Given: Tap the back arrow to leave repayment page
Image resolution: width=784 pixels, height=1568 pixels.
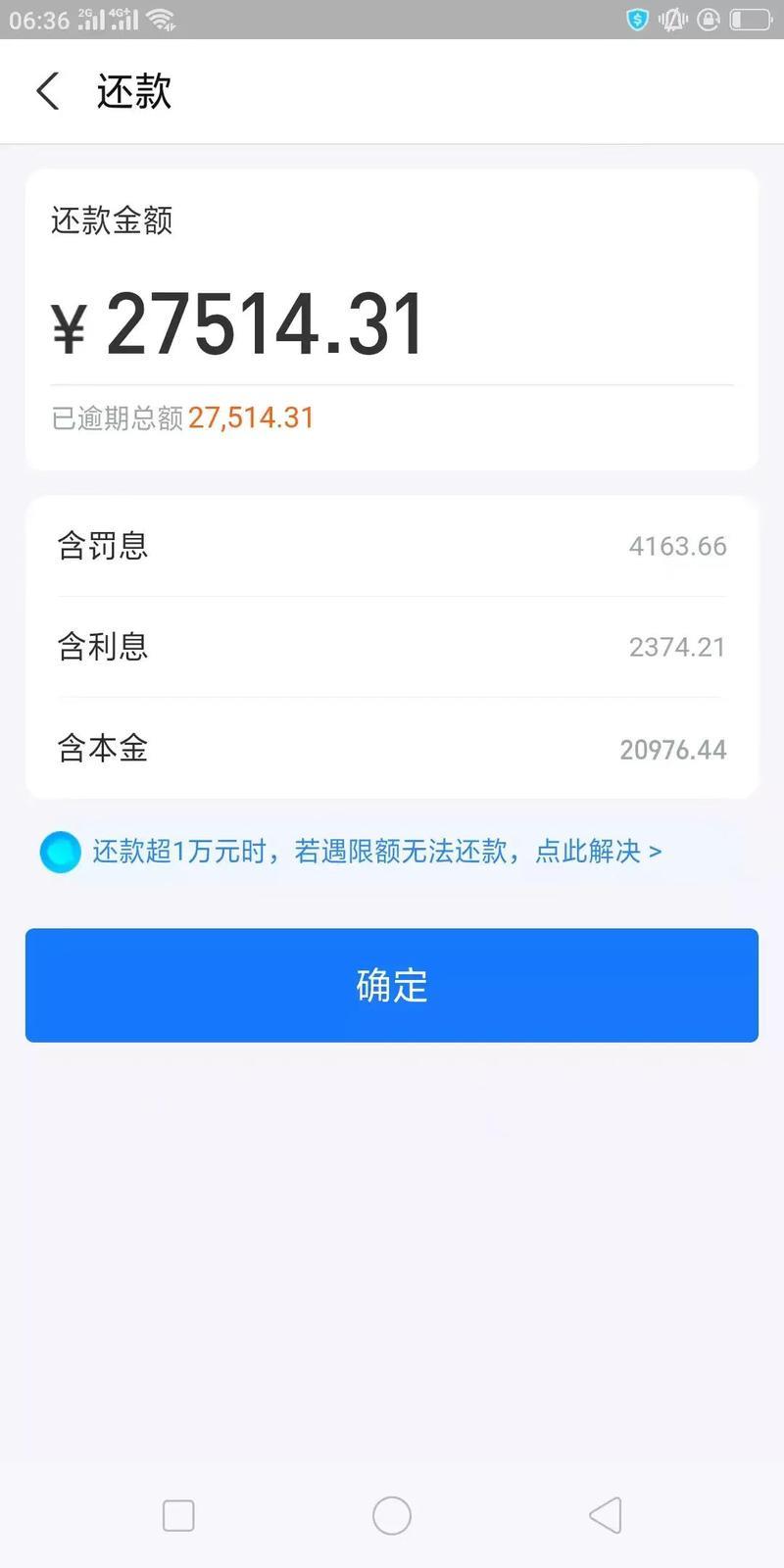Looking at the screenshot, I should [x=47, y=90].
